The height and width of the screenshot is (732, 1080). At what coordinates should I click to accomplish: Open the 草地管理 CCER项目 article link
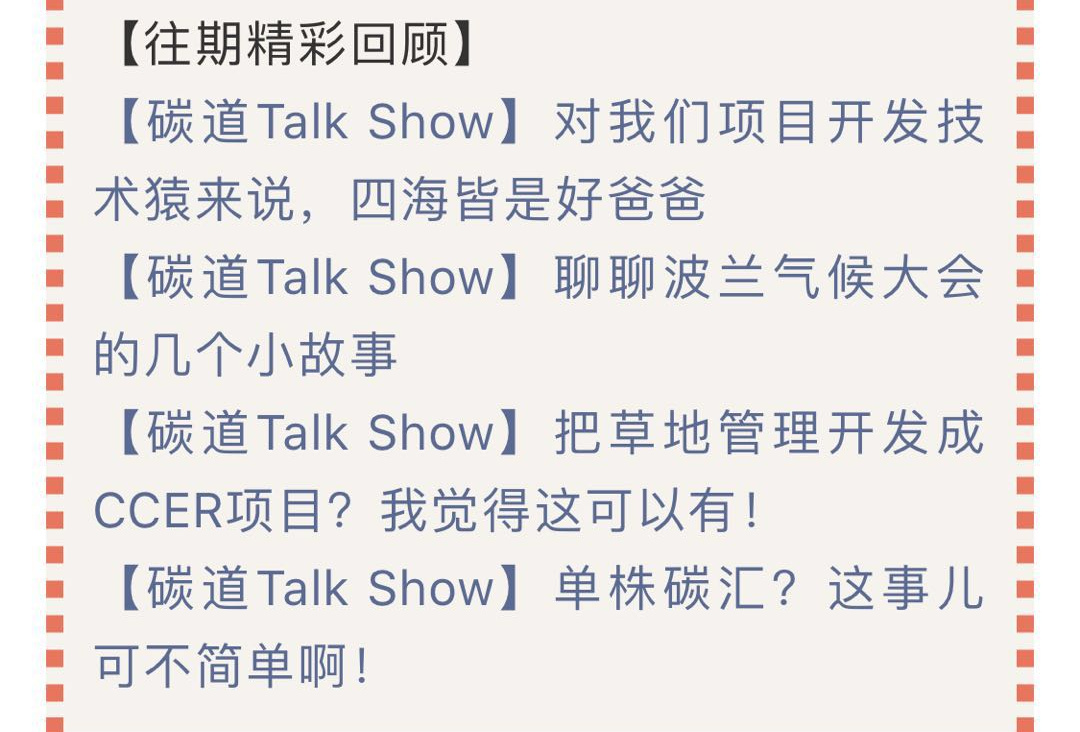(x=540, y=472)
